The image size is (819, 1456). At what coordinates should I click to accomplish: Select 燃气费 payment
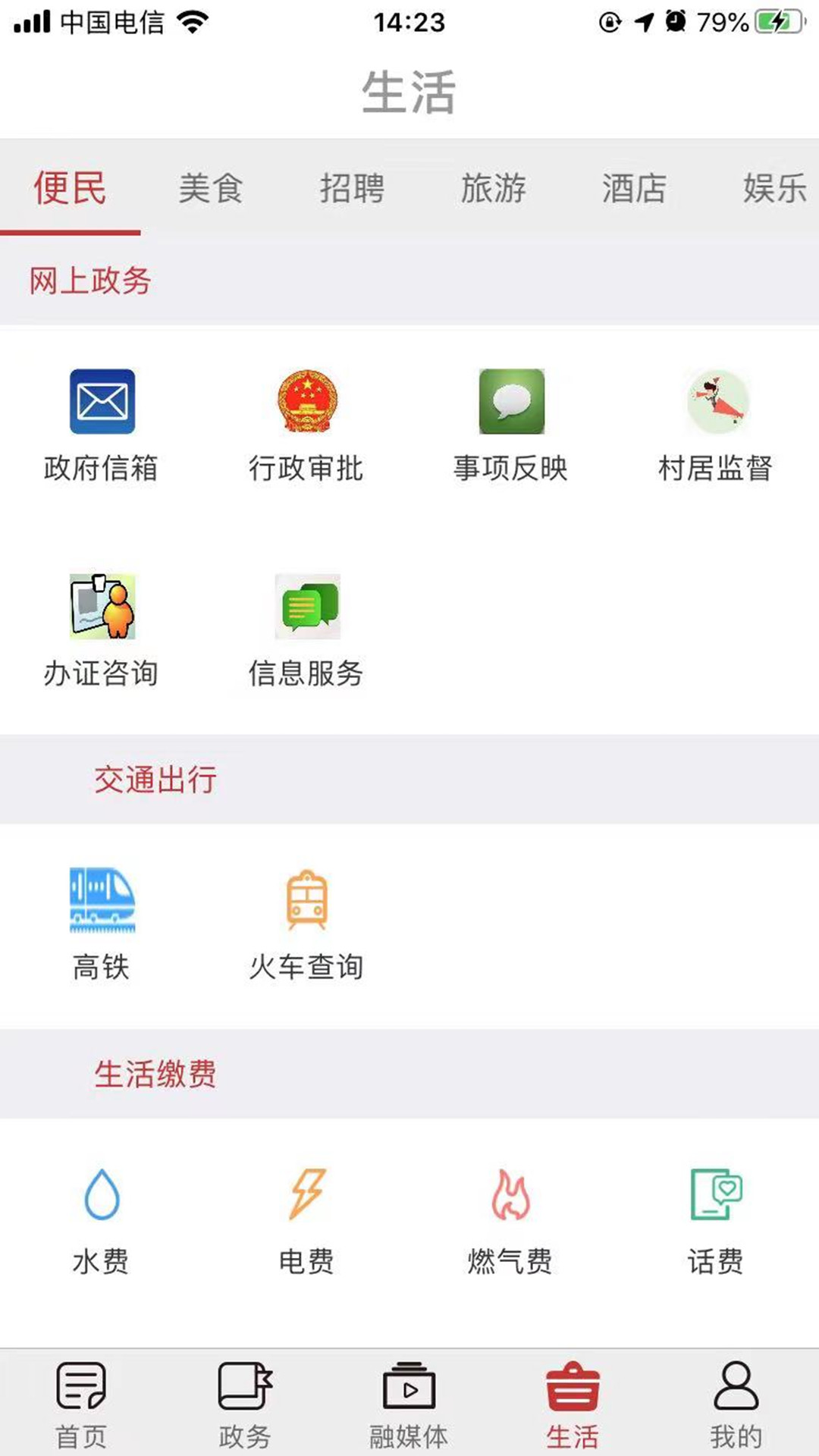pyautogui.click(x=511, y=1218)
